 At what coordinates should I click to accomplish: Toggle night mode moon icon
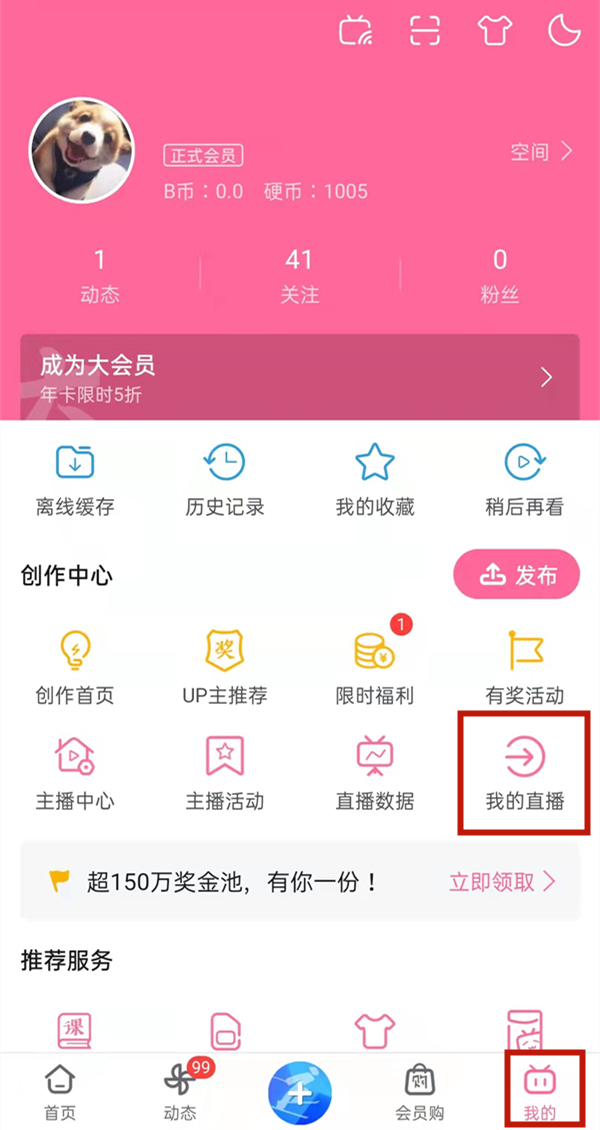(x=565, y=31)
